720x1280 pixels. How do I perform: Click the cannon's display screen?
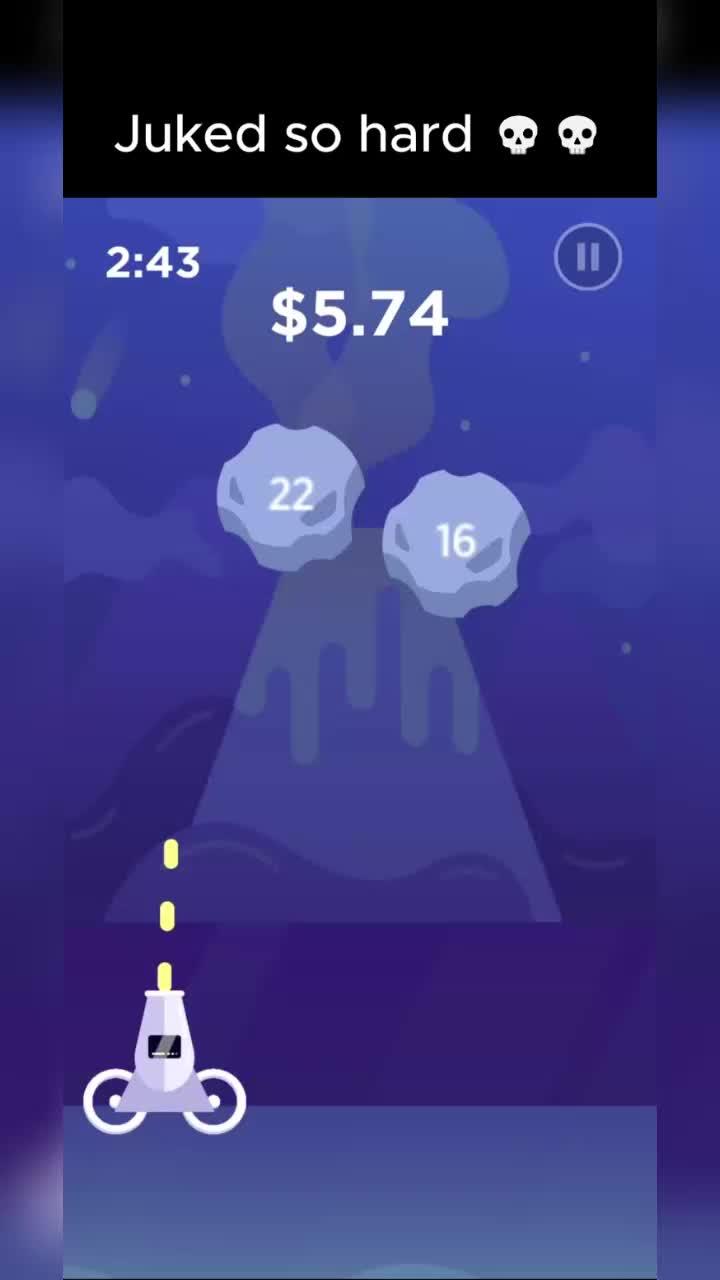[163, 1046]
